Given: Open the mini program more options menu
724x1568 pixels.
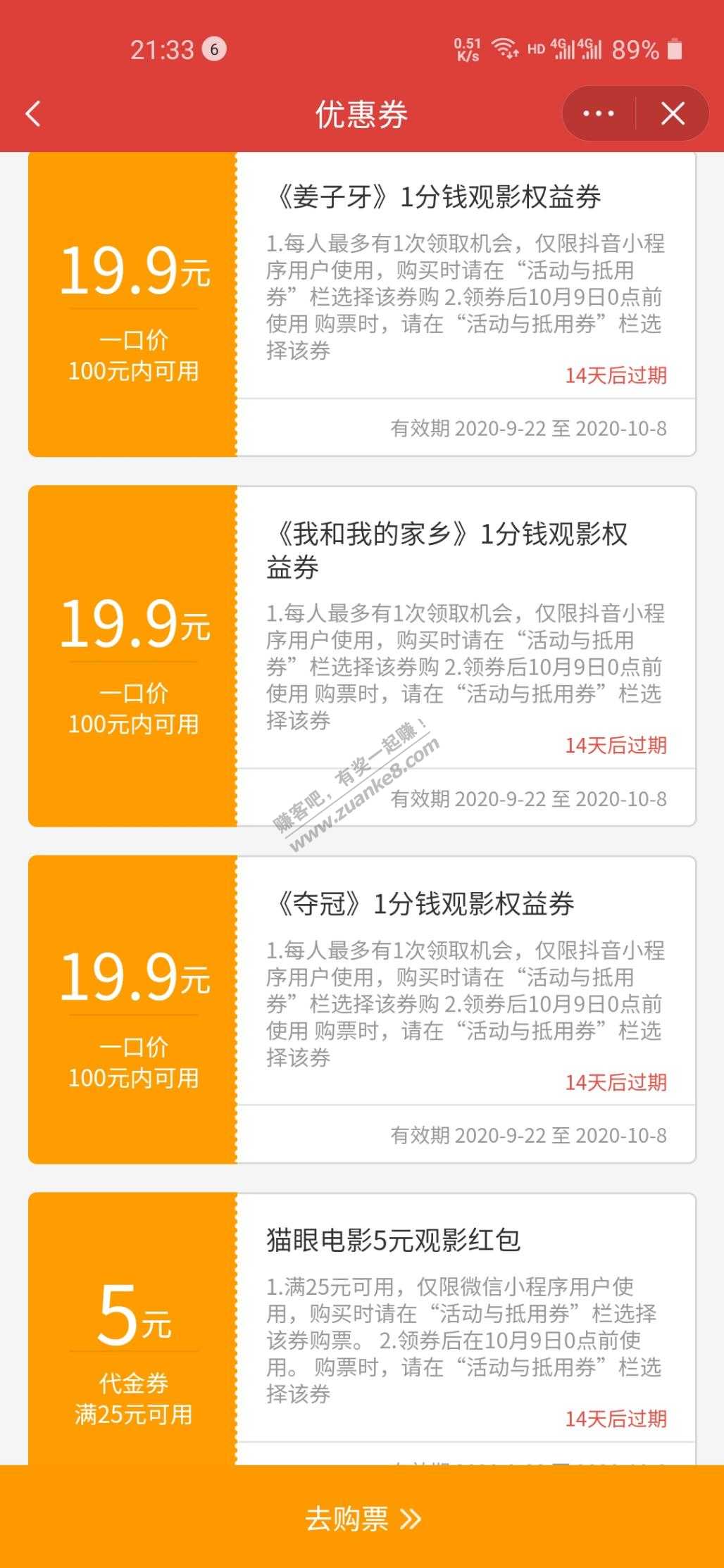Looking at the screenshot, I should click(x=599, y=114).
